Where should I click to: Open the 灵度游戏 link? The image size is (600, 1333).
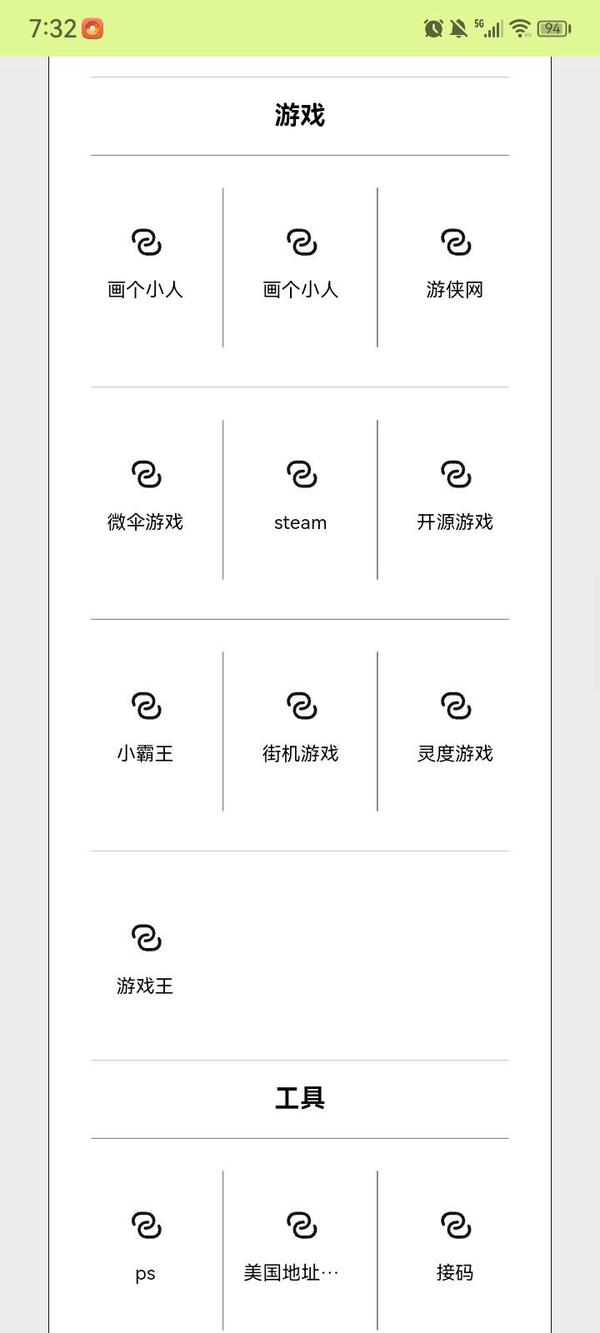455,729
